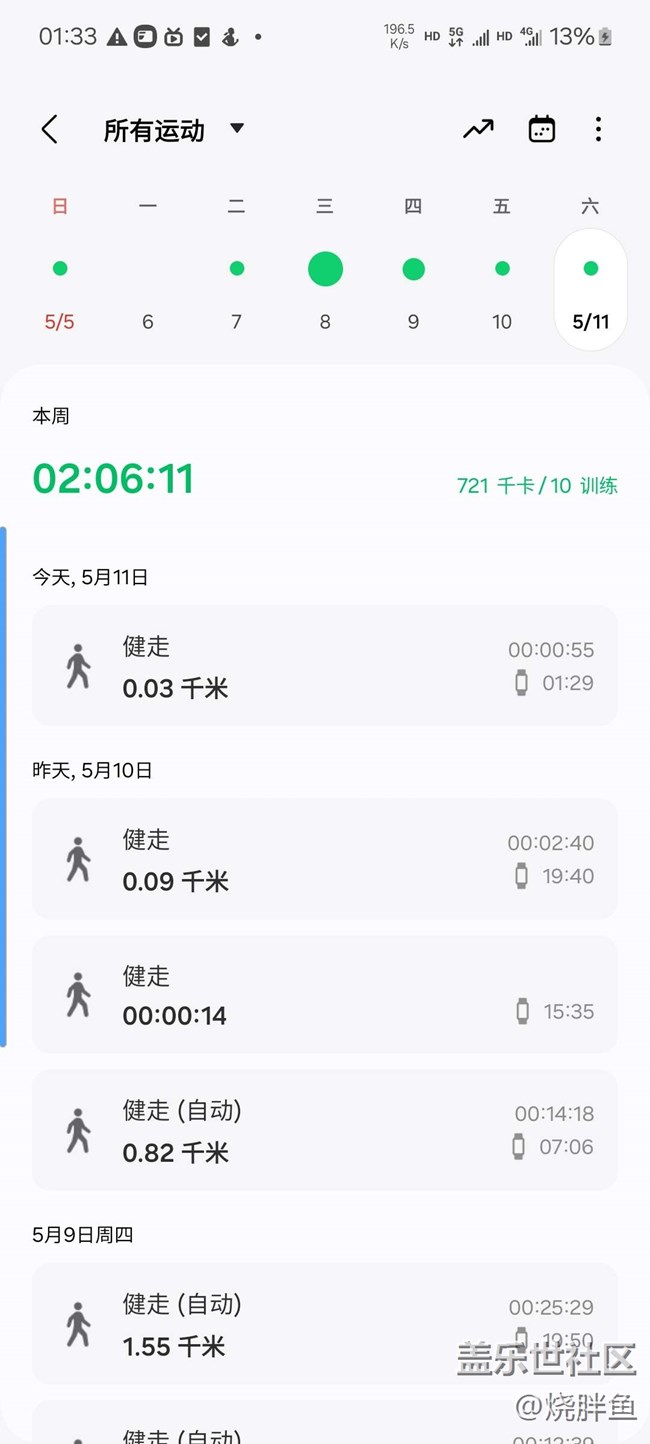The height and width of the screenshot is (1444, 650).
Task: Open the 0.82 千米 auto walk record
Action: (324, 1130)
